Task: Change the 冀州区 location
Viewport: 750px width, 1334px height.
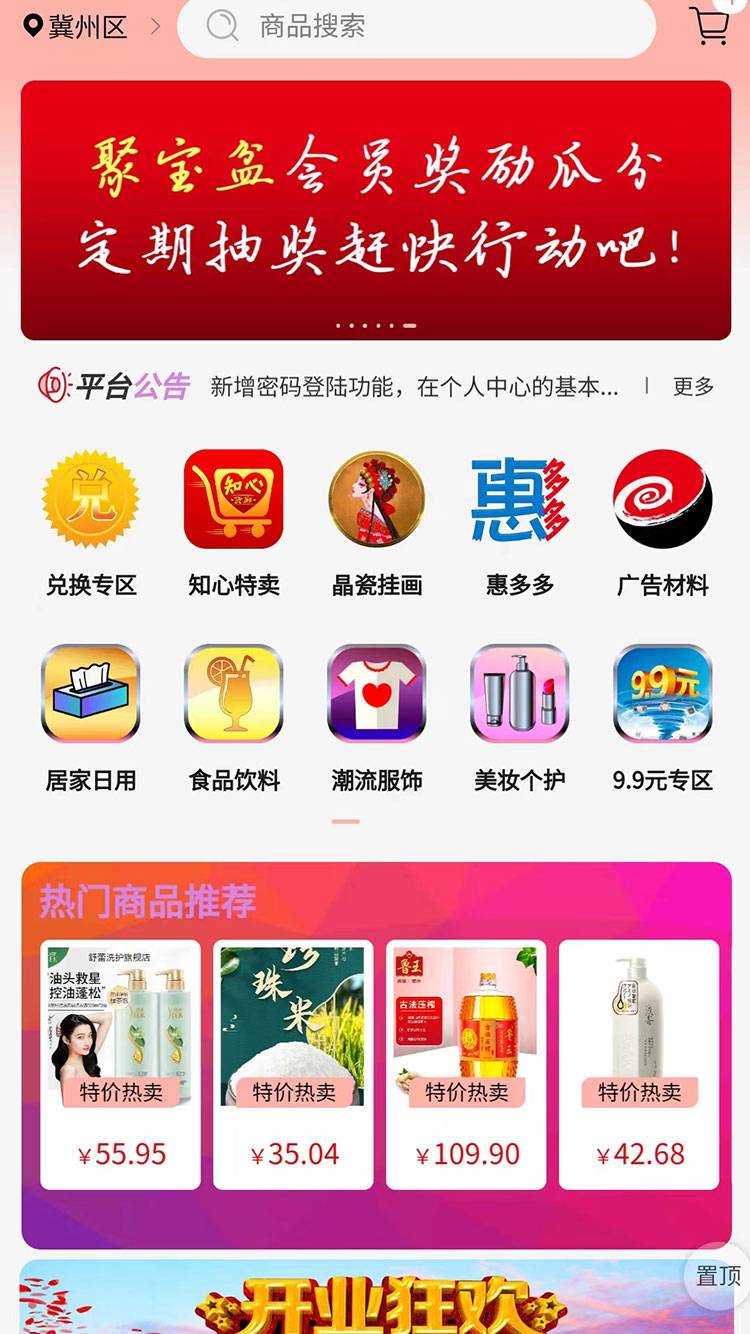Action: point(89,26)
